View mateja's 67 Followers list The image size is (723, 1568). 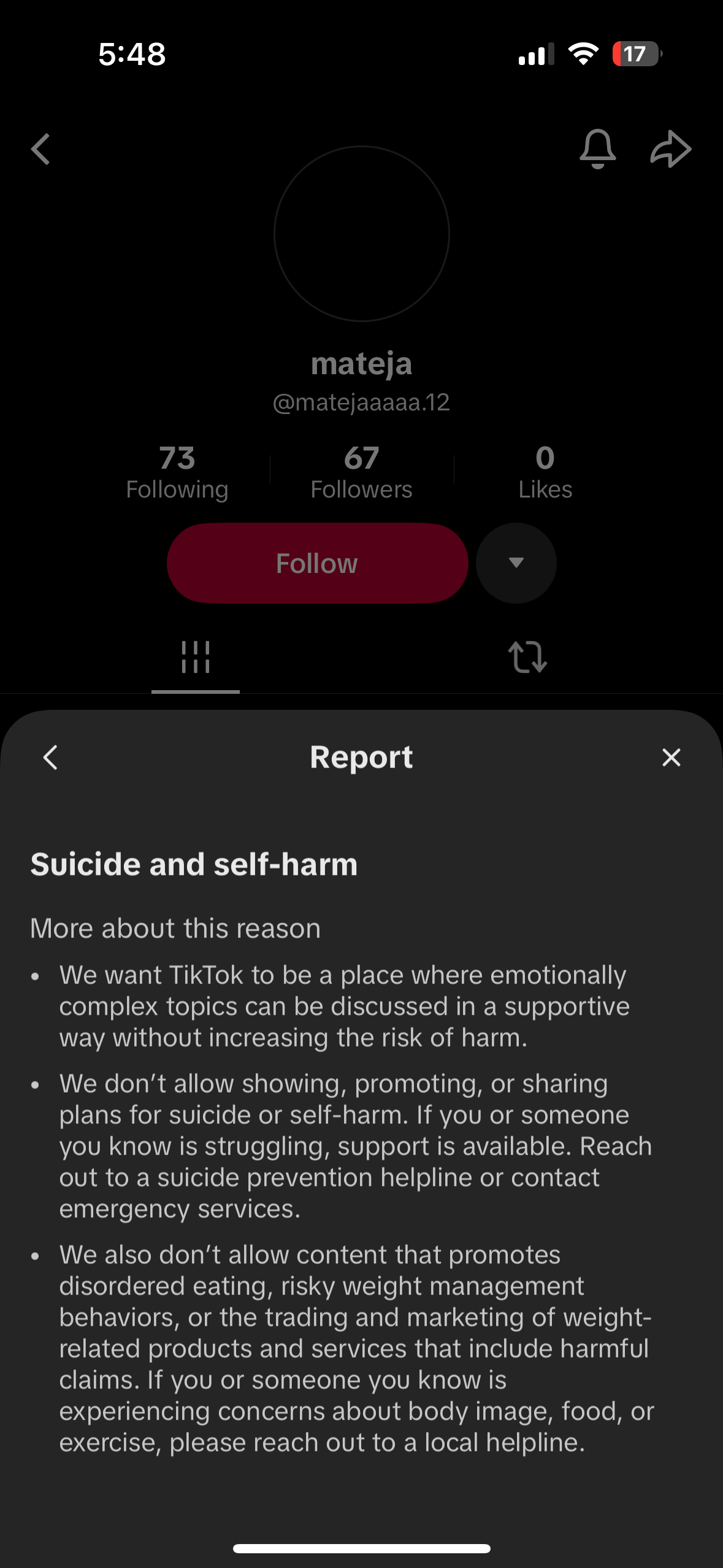pyautogui.click(x=361, y=472)
